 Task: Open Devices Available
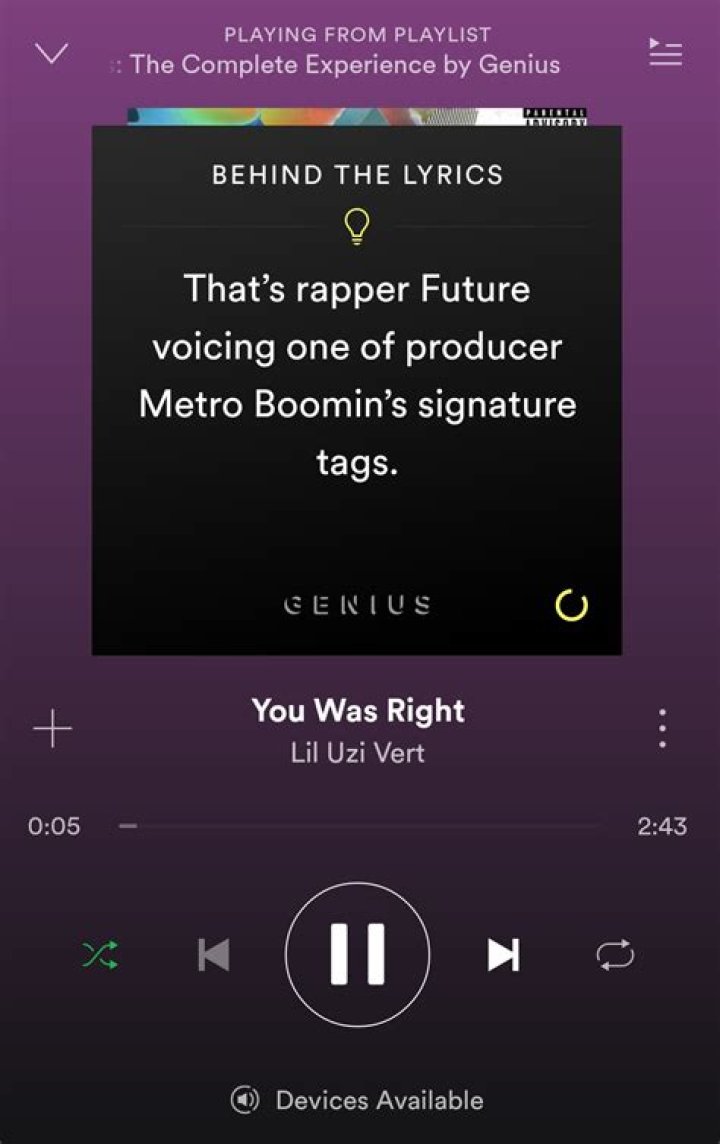[358, 1100]
